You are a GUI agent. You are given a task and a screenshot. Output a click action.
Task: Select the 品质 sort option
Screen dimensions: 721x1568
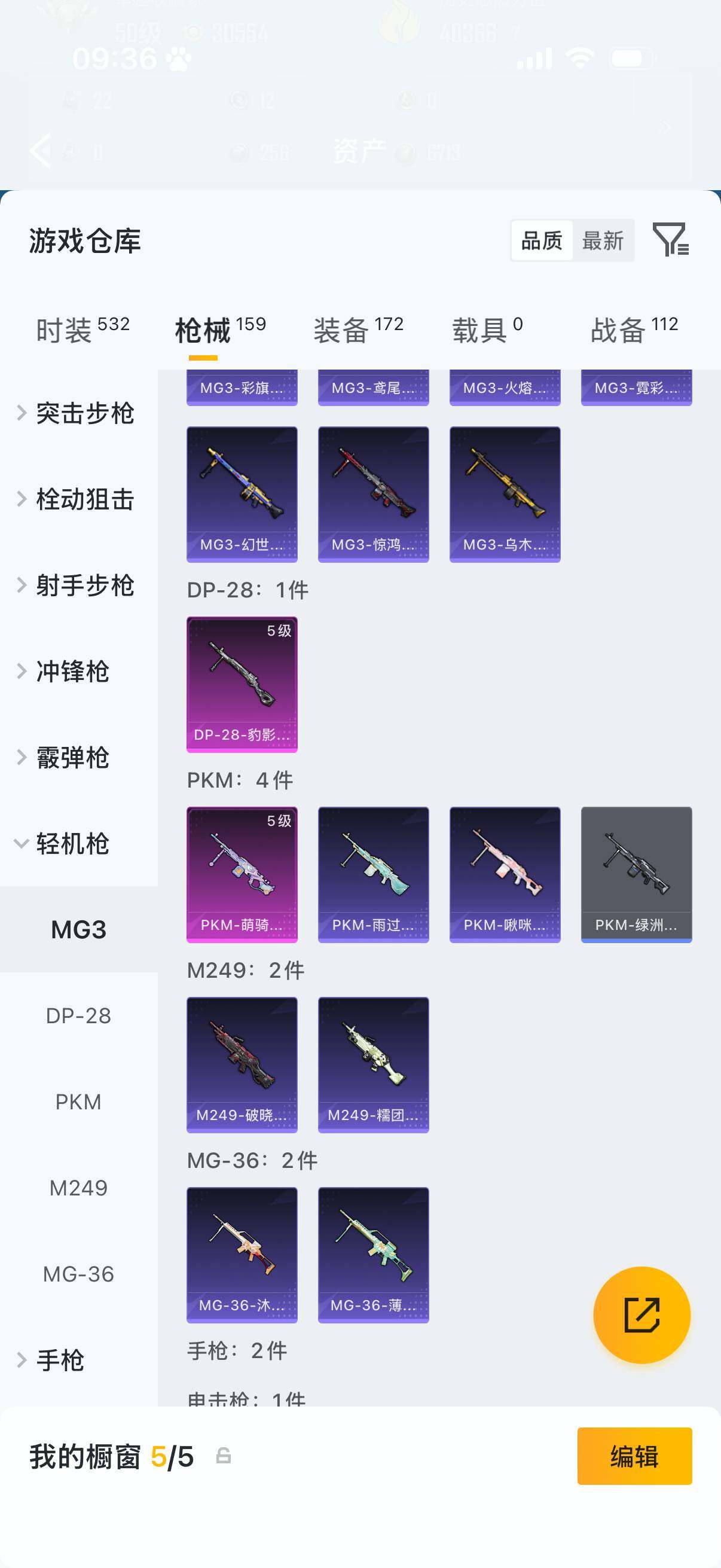pos(542,240)
